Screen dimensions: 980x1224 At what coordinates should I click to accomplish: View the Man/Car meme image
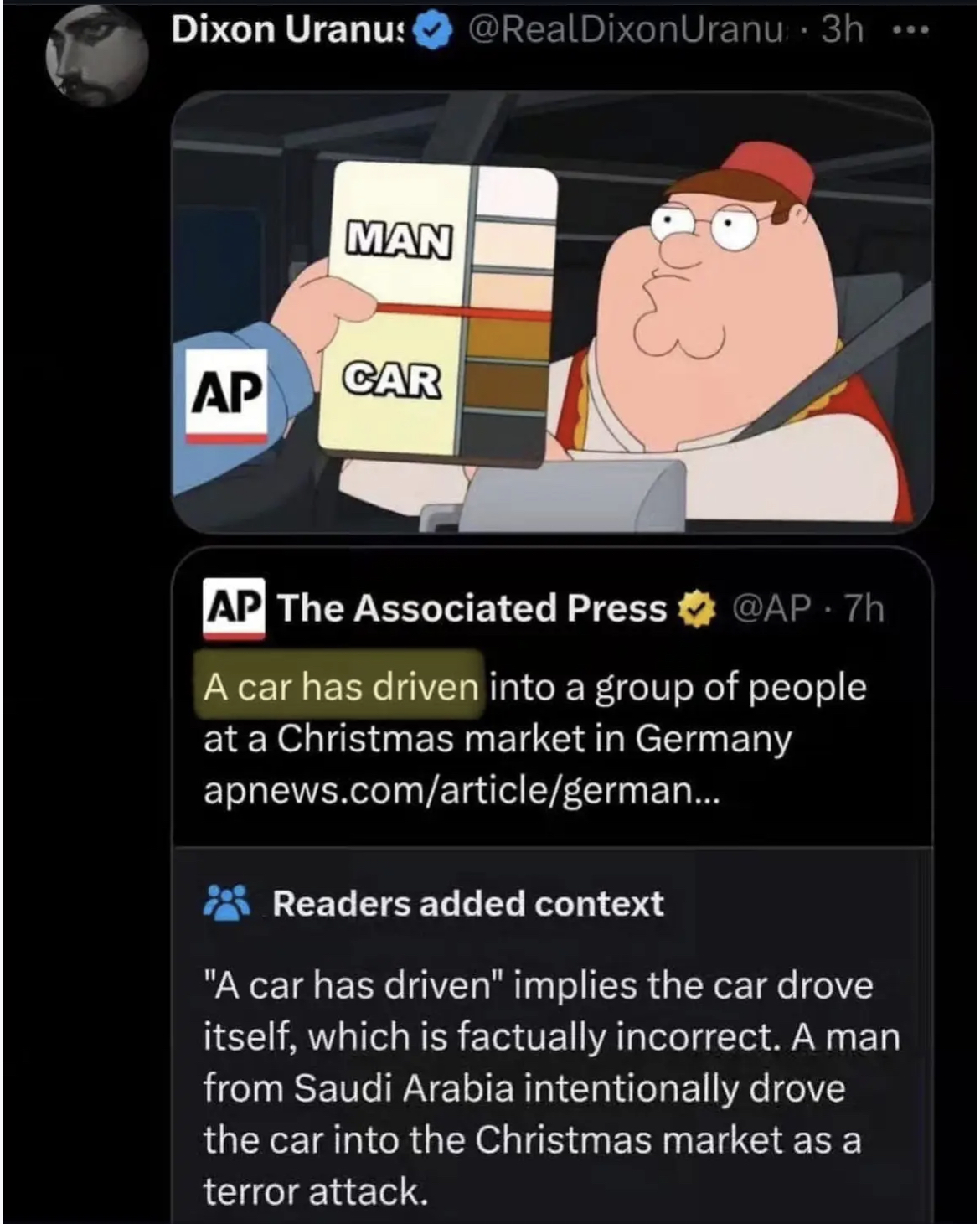pos(551,312)
